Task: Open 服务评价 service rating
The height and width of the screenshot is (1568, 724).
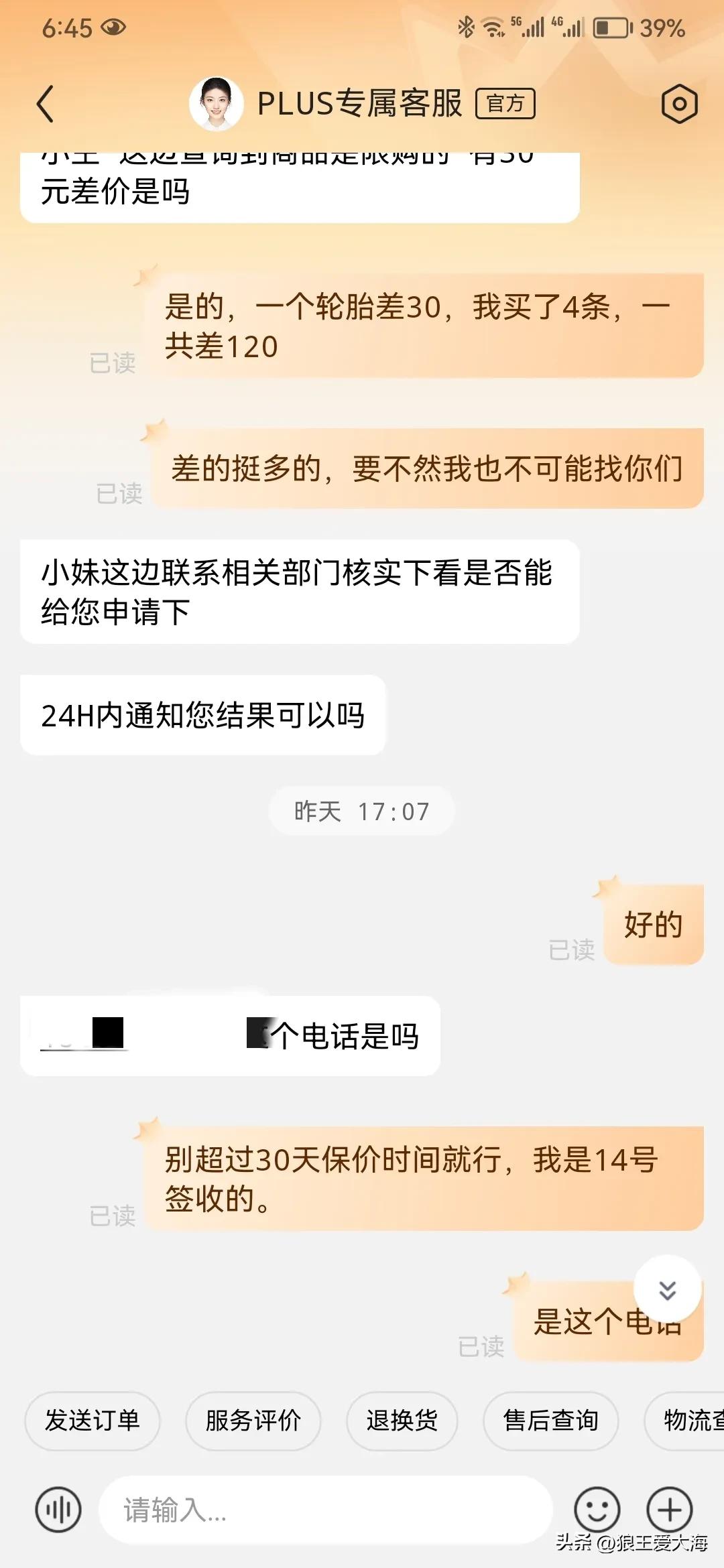Action: 253,1421
